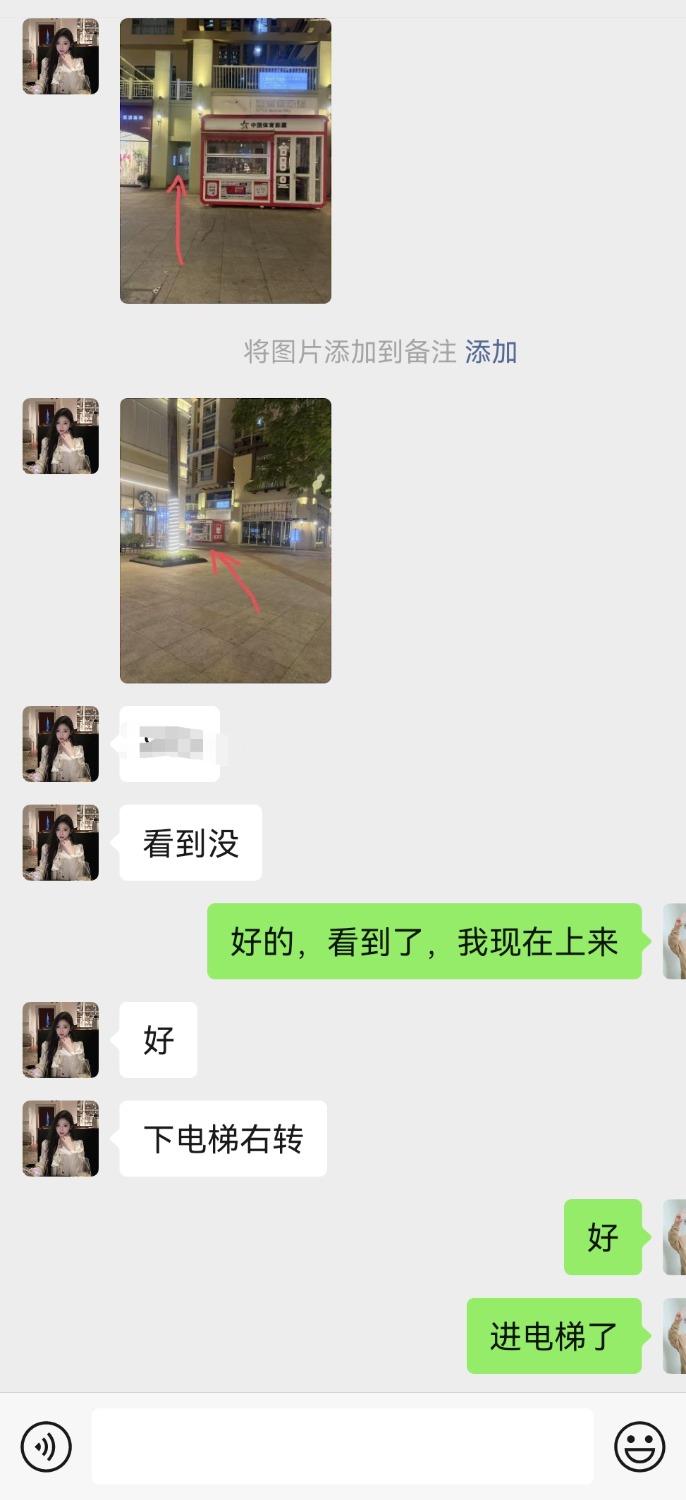Switch to voice message input
This screenshot has width=686, height=1500.
click(46, 1446)
